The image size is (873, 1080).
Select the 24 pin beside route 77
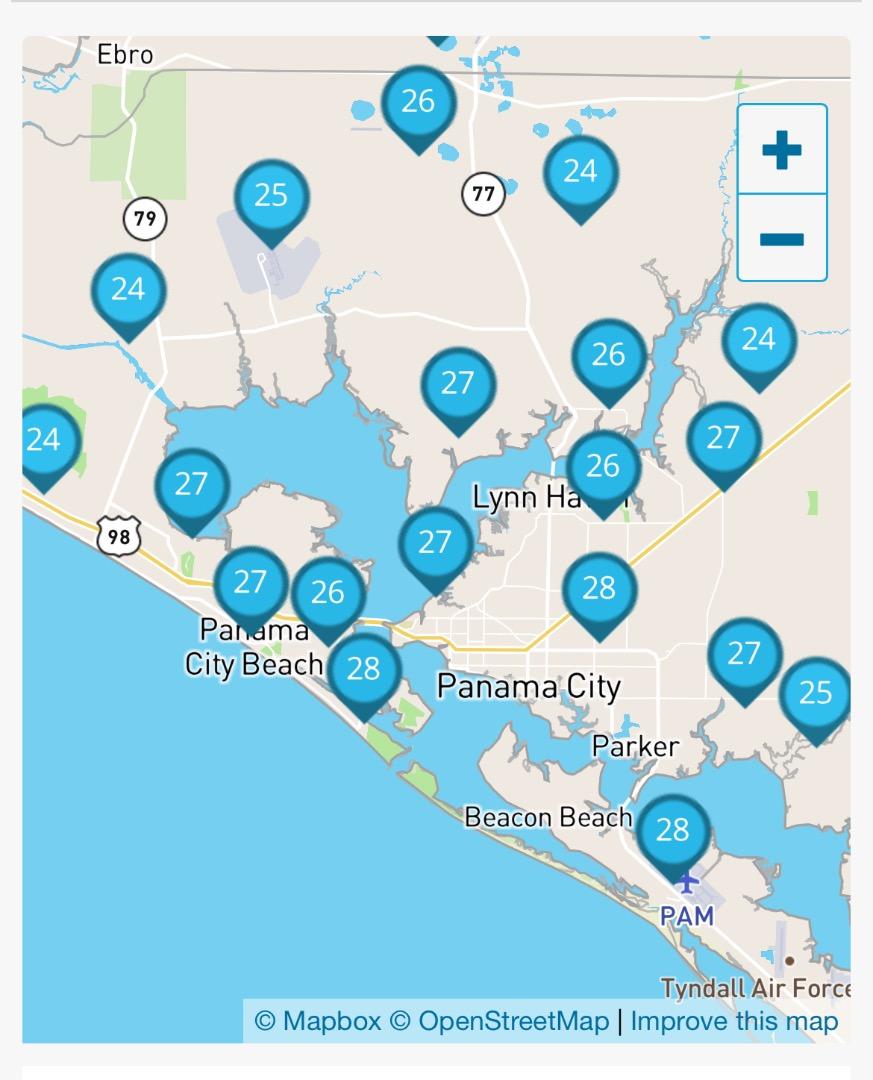[580, 172]
